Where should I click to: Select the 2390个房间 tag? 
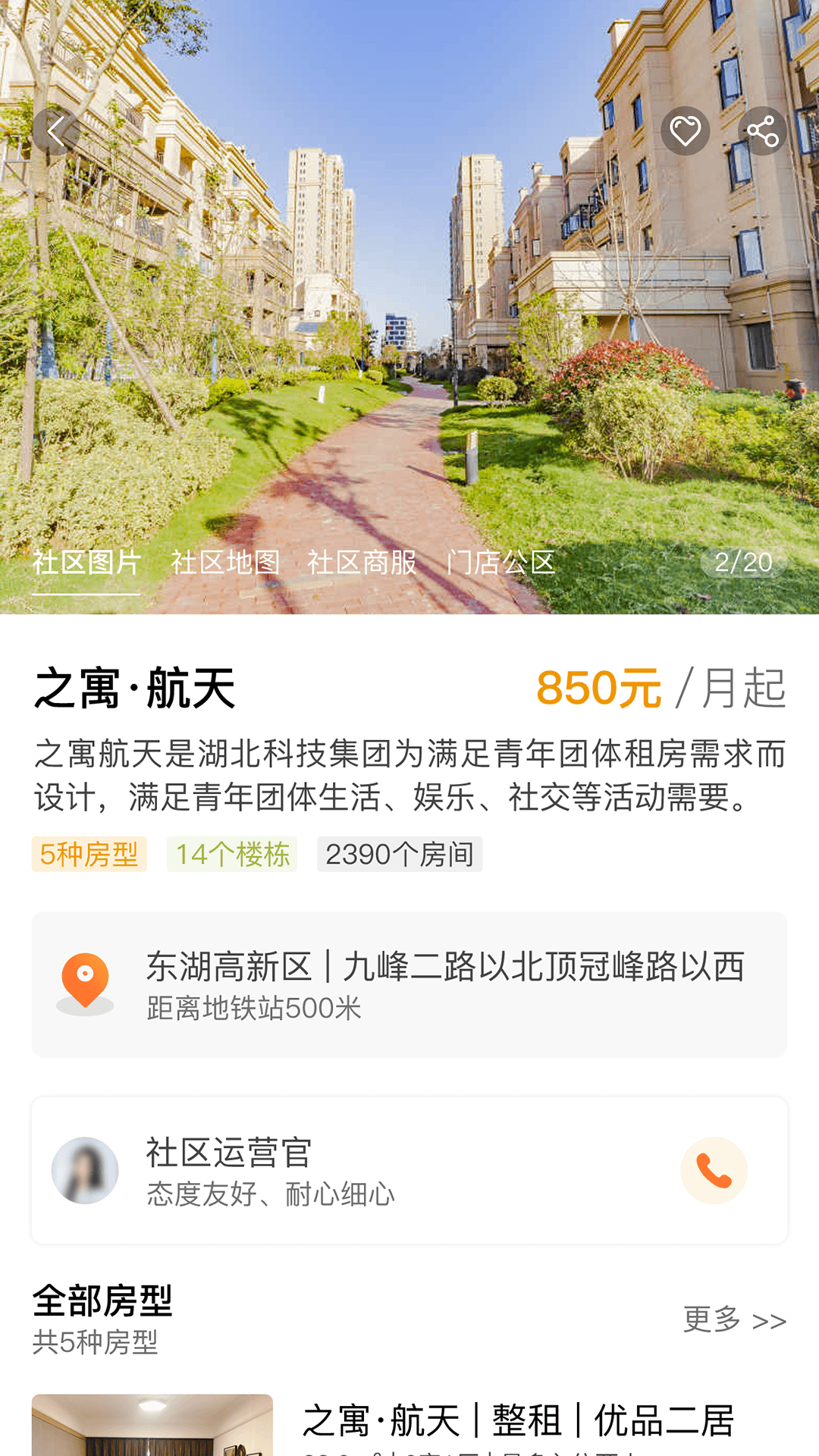(x=400, y=855)
